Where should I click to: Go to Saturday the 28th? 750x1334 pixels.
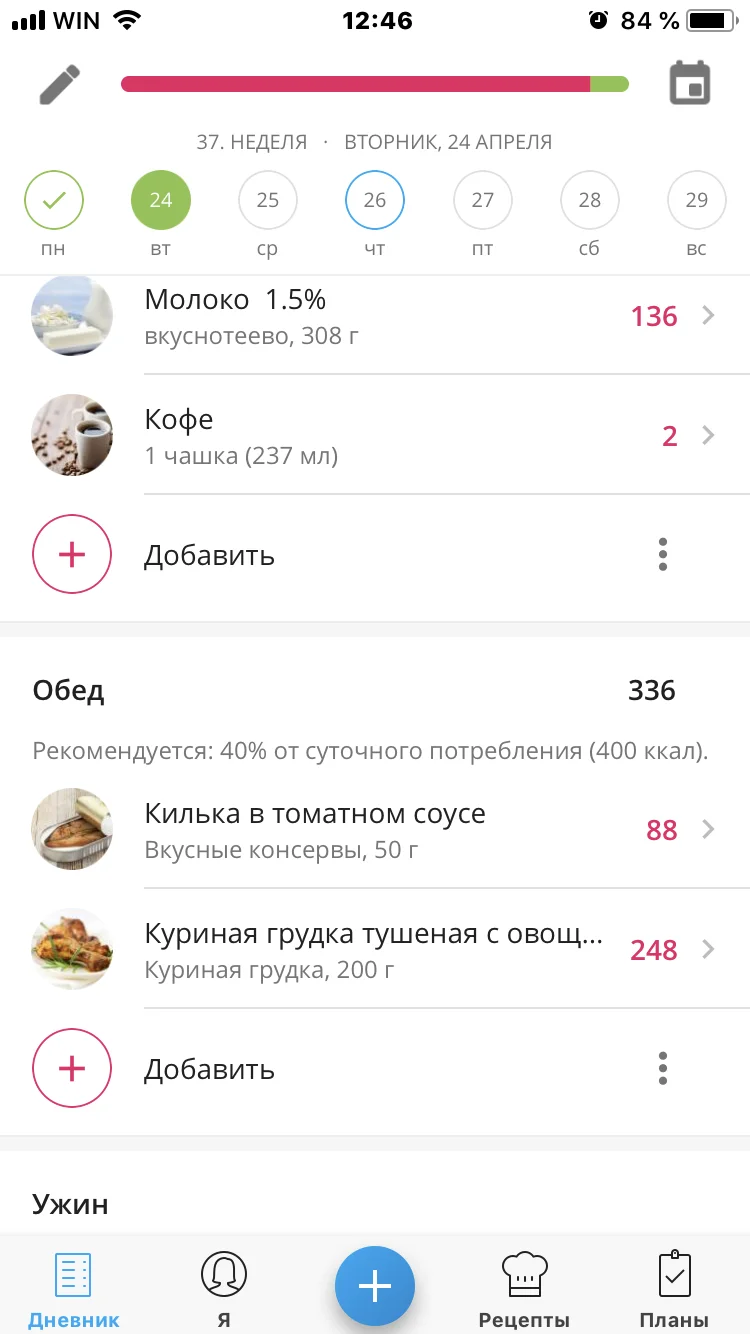pos(590,201)
